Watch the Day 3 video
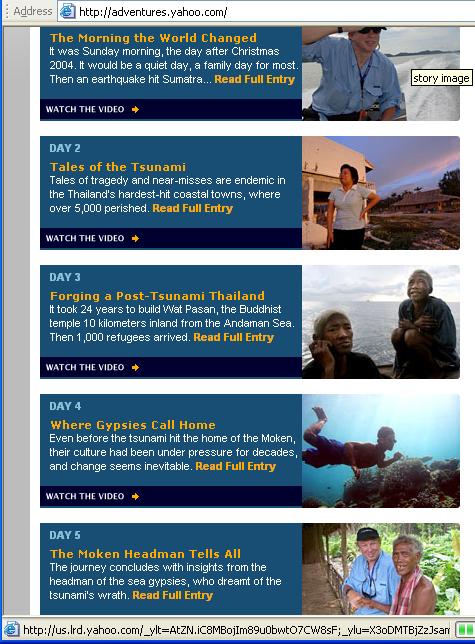 point(92,367)
